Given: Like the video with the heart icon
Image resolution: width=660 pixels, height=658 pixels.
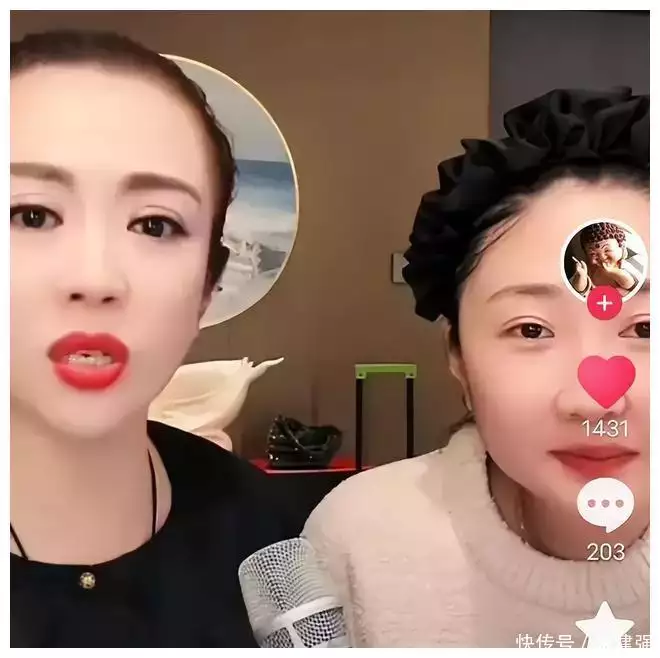Looking at the screenshot, I should (x=606, y=380).
